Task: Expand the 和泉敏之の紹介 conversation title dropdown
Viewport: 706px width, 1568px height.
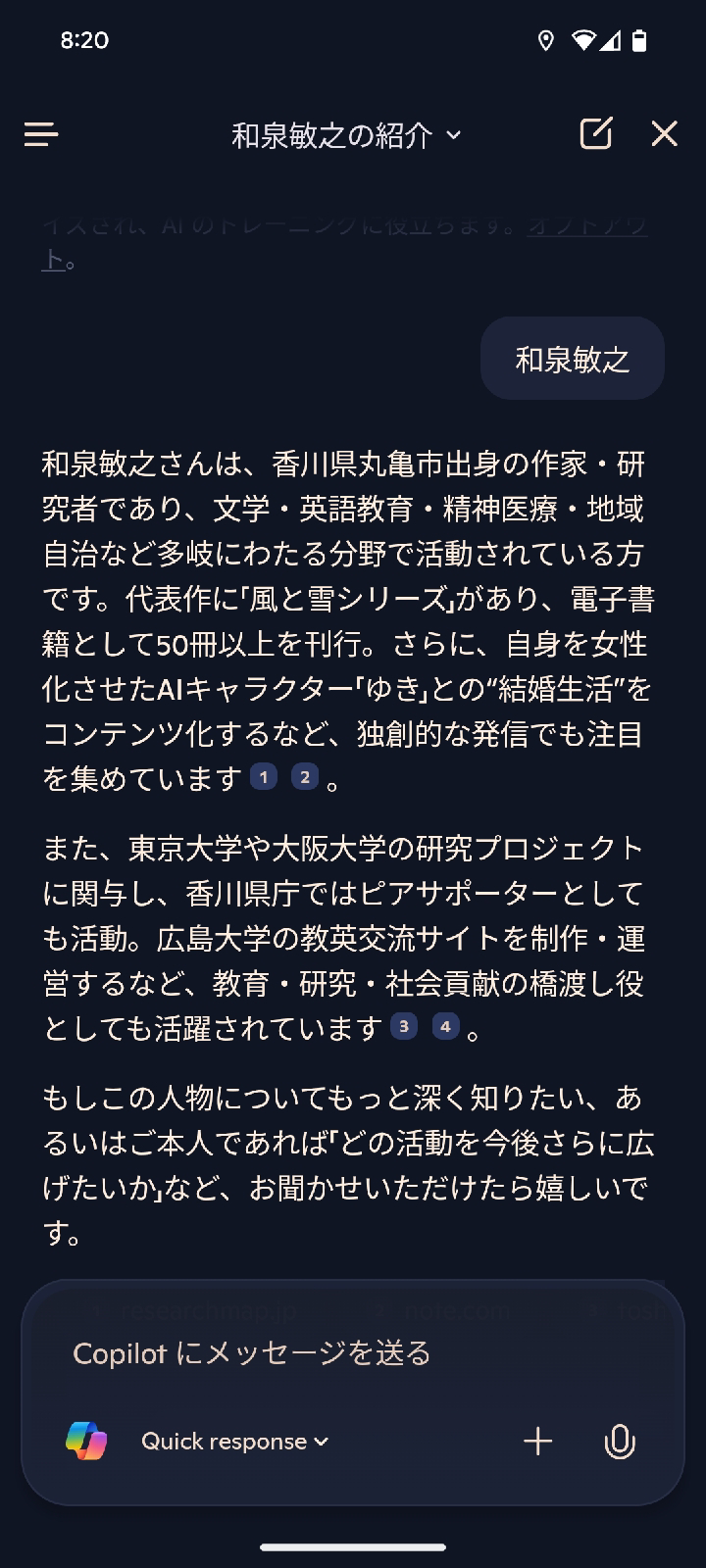Action: tap(345, 134)
